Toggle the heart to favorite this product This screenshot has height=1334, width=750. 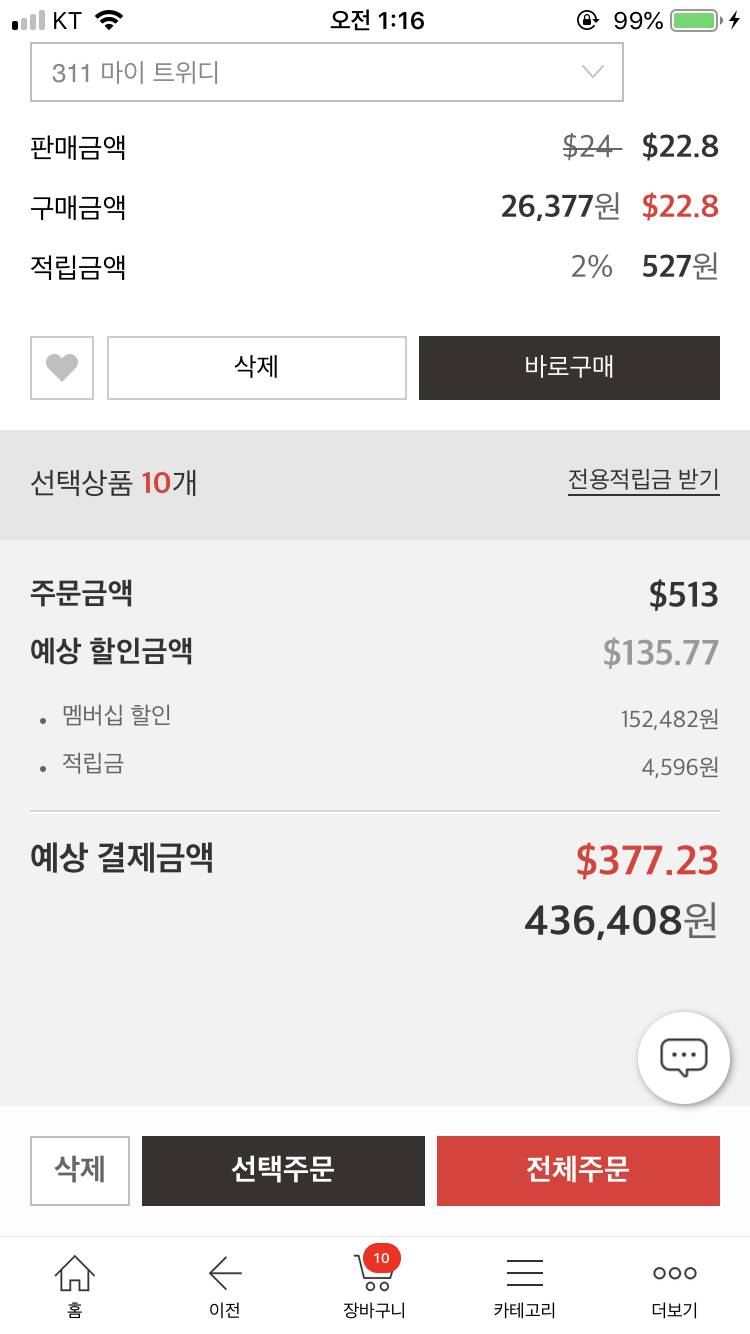pyautogui.click(x=61, y=368)
